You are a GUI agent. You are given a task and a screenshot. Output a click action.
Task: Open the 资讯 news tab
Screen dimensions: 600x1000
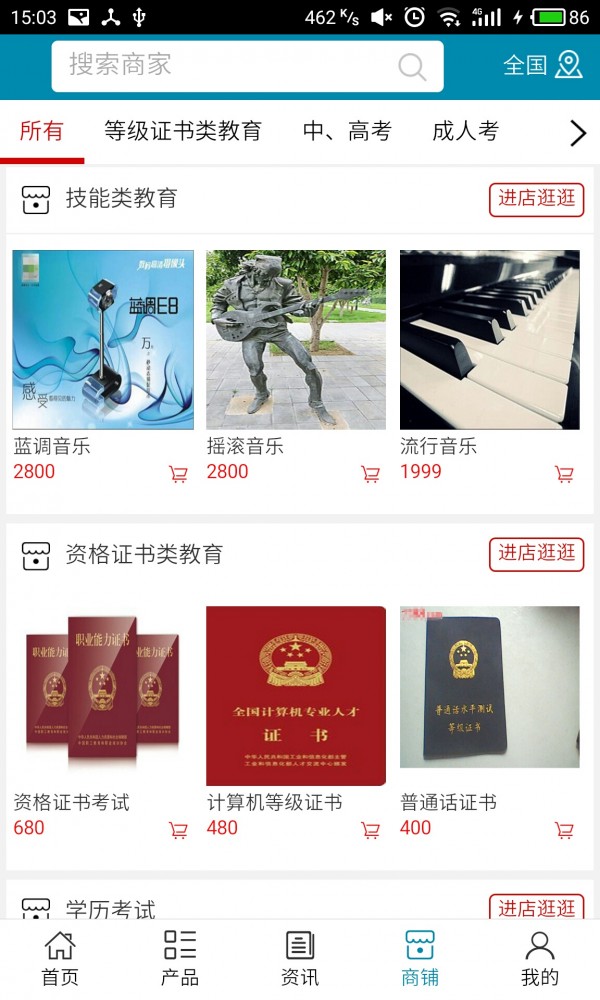click(x=300, y=958)
